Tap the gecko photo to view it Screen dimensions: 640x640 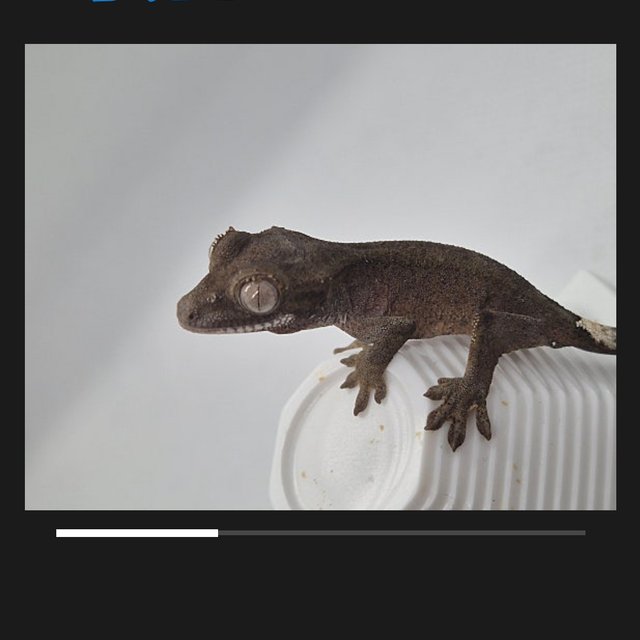[320, 276]
